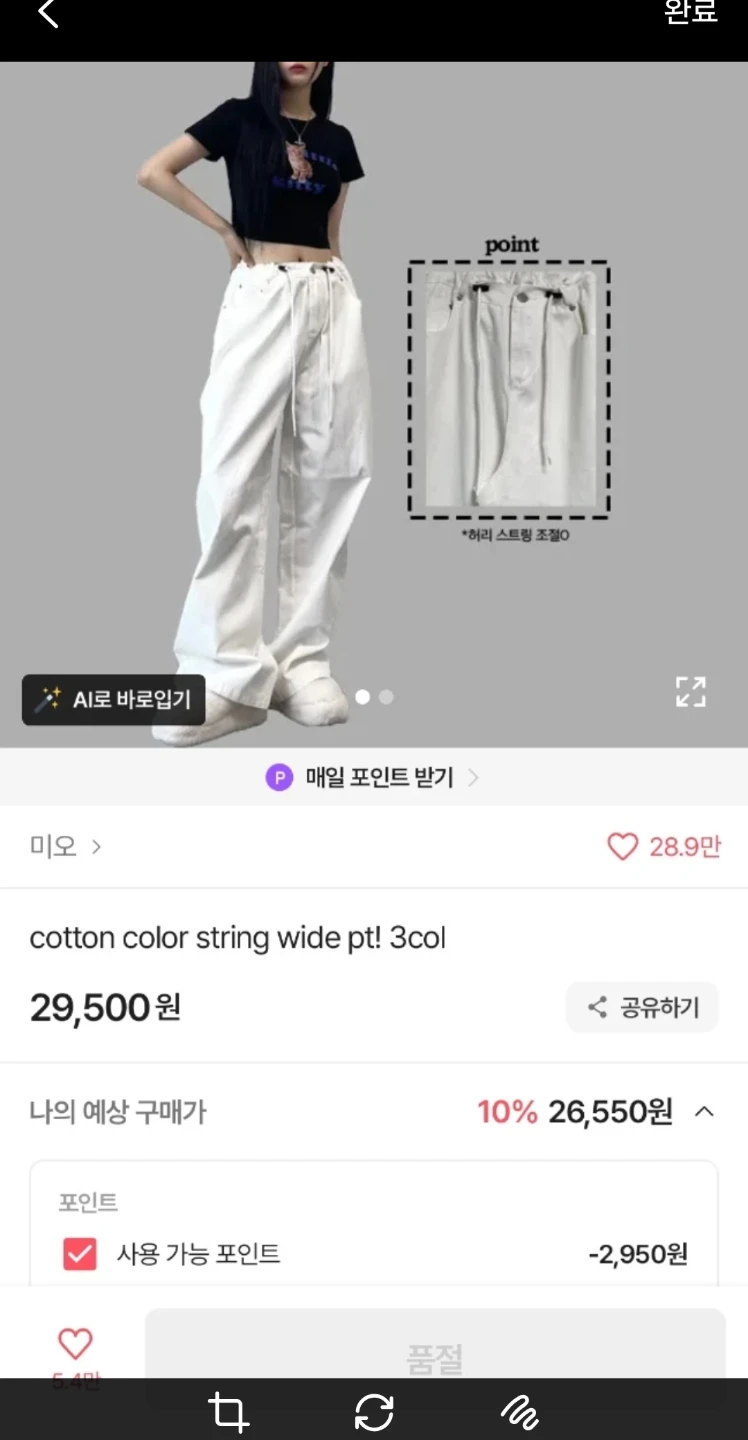Viewport: 748px width, 1440px height.
Task: Open the scribble drawing tool
Action: click(x=520, y=1413)
